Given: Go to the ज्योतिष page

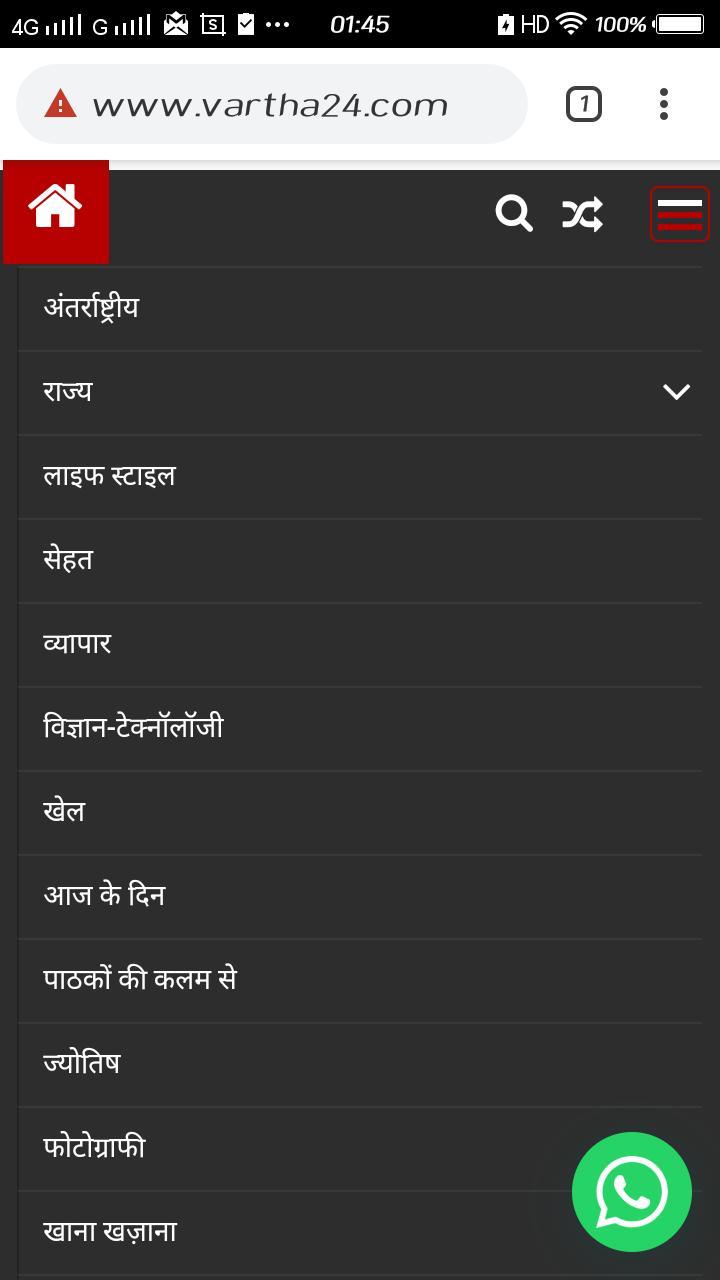Looking at the screenshot, I should coord(82,1063).
